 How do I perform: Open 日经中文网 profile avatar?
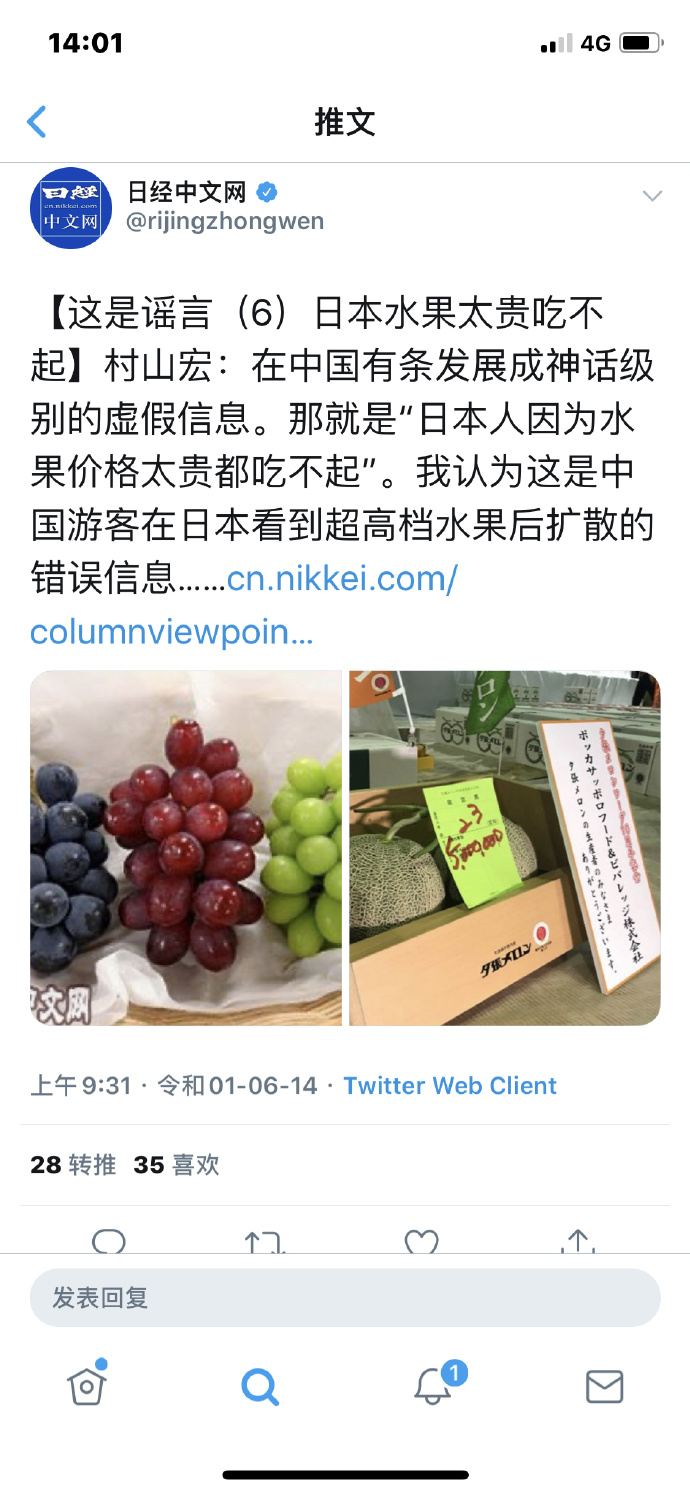coord(71,207)
